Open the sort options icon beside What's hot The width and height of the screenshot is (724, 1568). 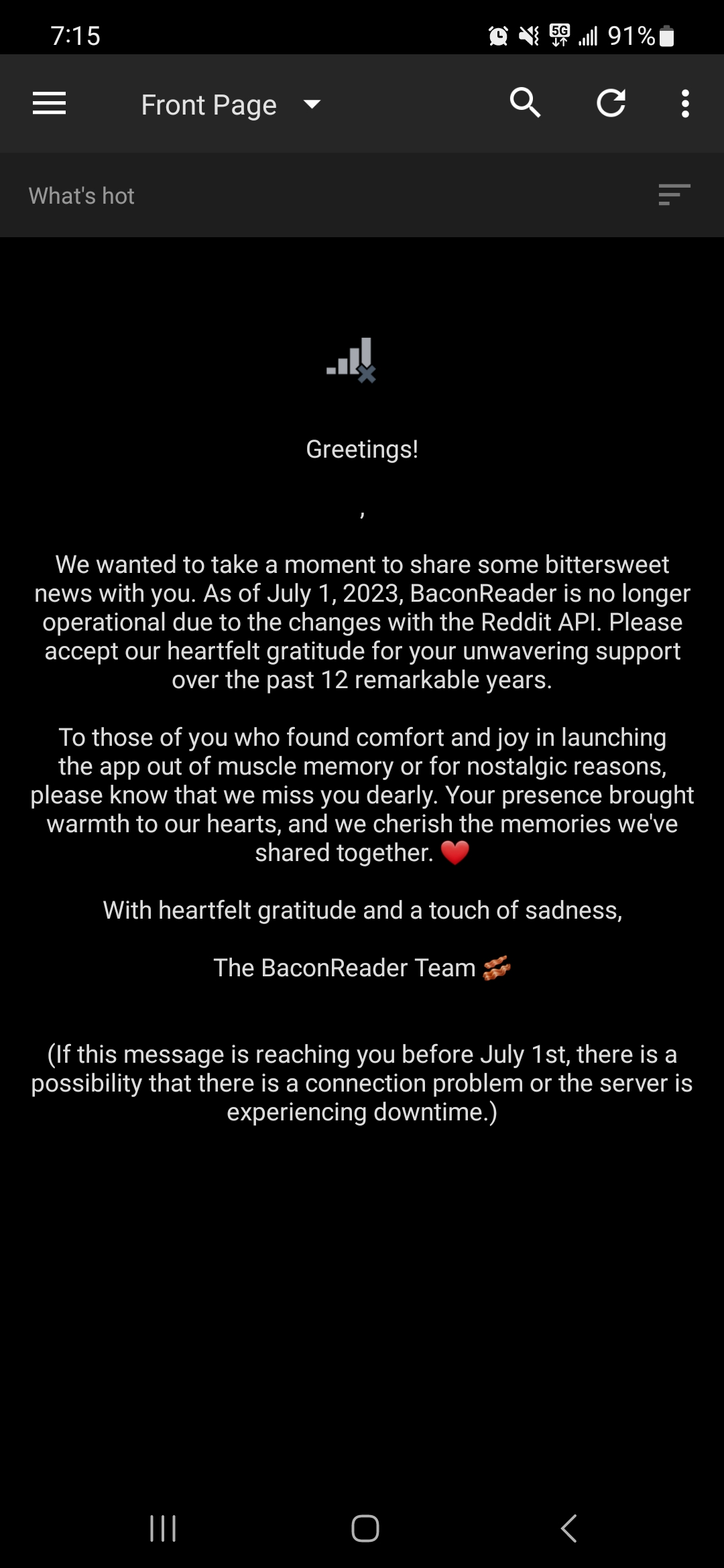674,195
